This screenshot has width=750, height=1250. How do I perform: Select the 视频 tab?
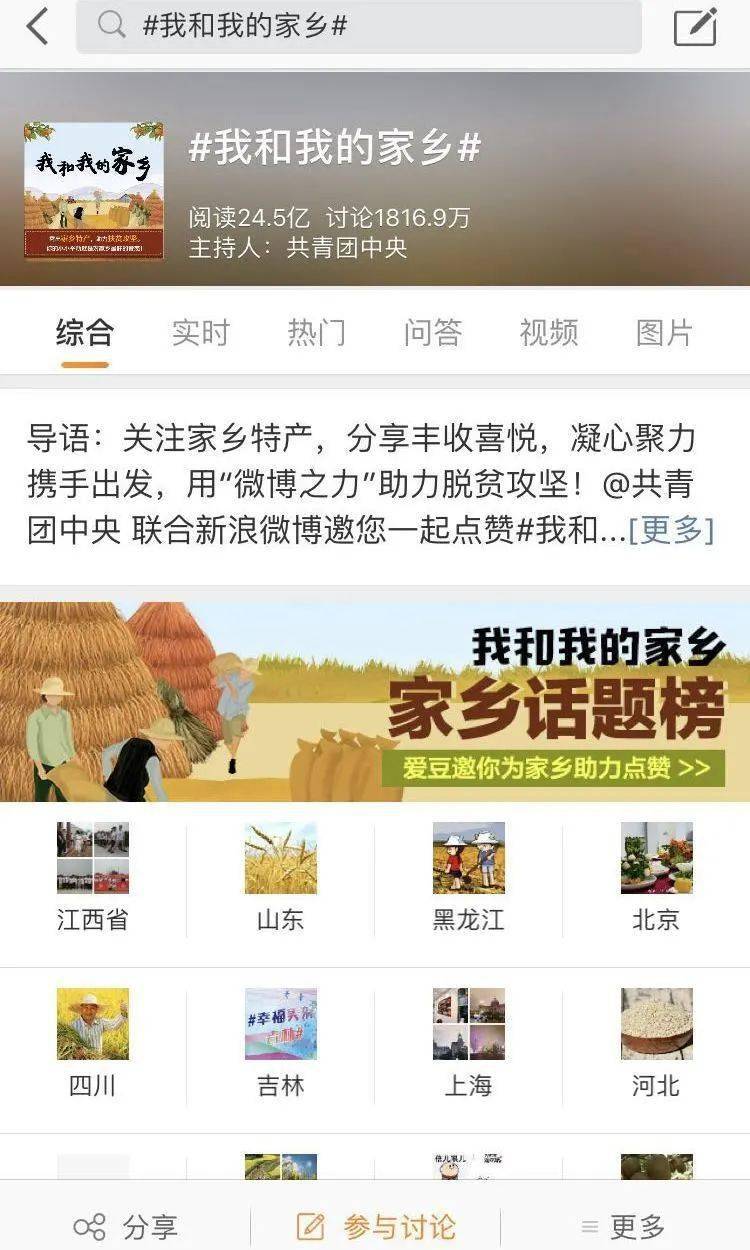tap(548, 333)
